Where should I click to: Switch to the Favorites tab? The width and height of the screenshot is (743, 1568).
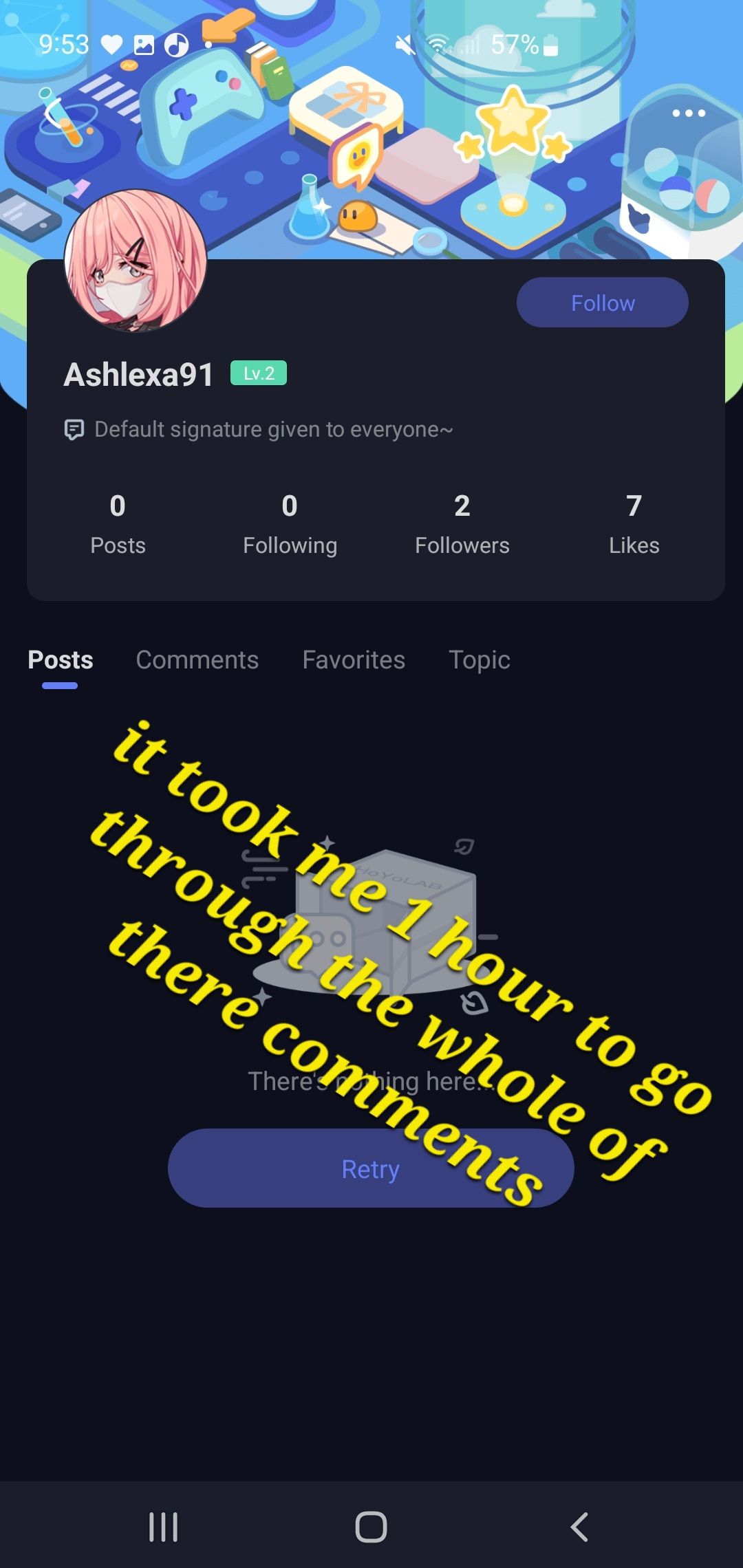[x=354, y=660]
